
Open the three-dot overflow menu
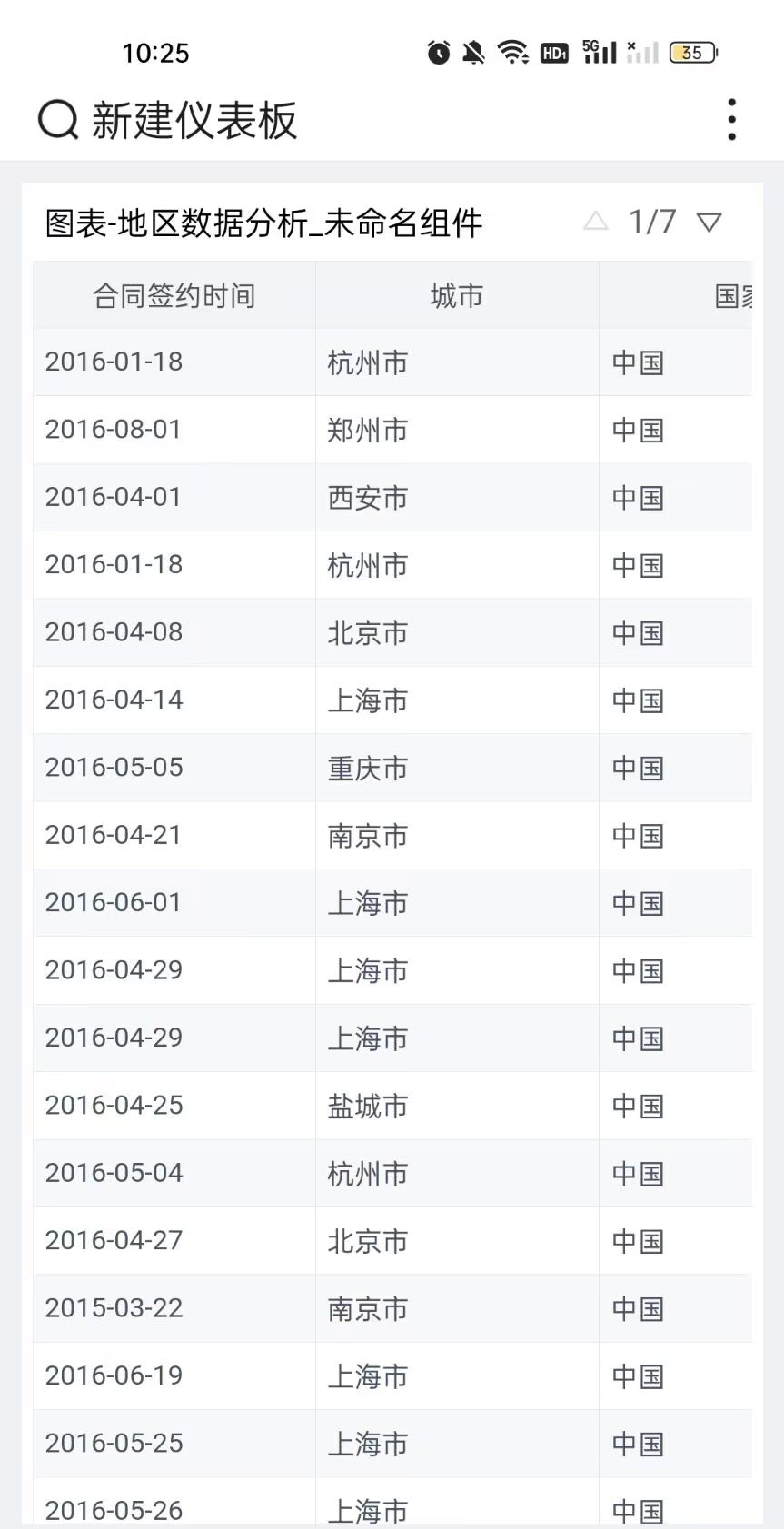point(731,120)
